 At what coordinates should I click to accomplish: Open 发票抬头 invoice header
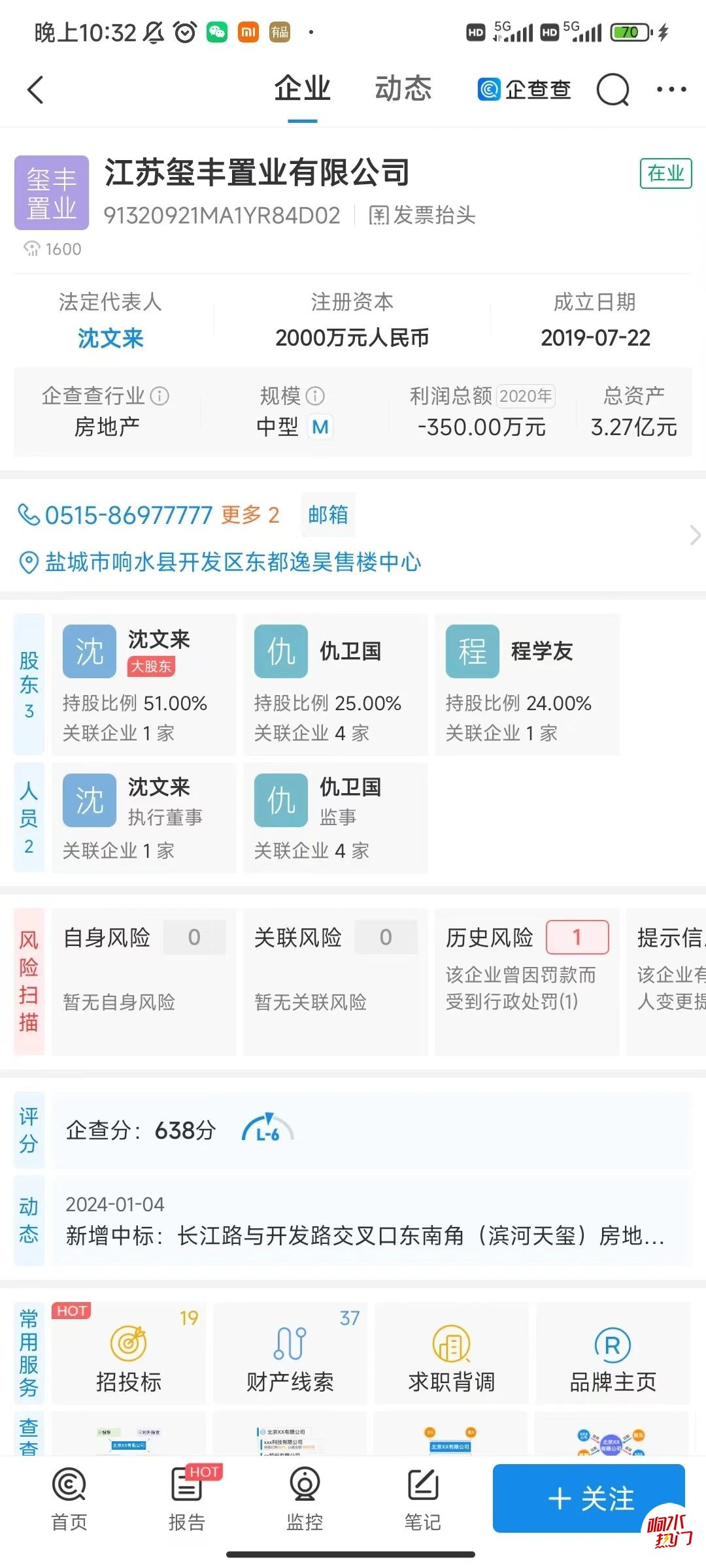tap(422, 215)
